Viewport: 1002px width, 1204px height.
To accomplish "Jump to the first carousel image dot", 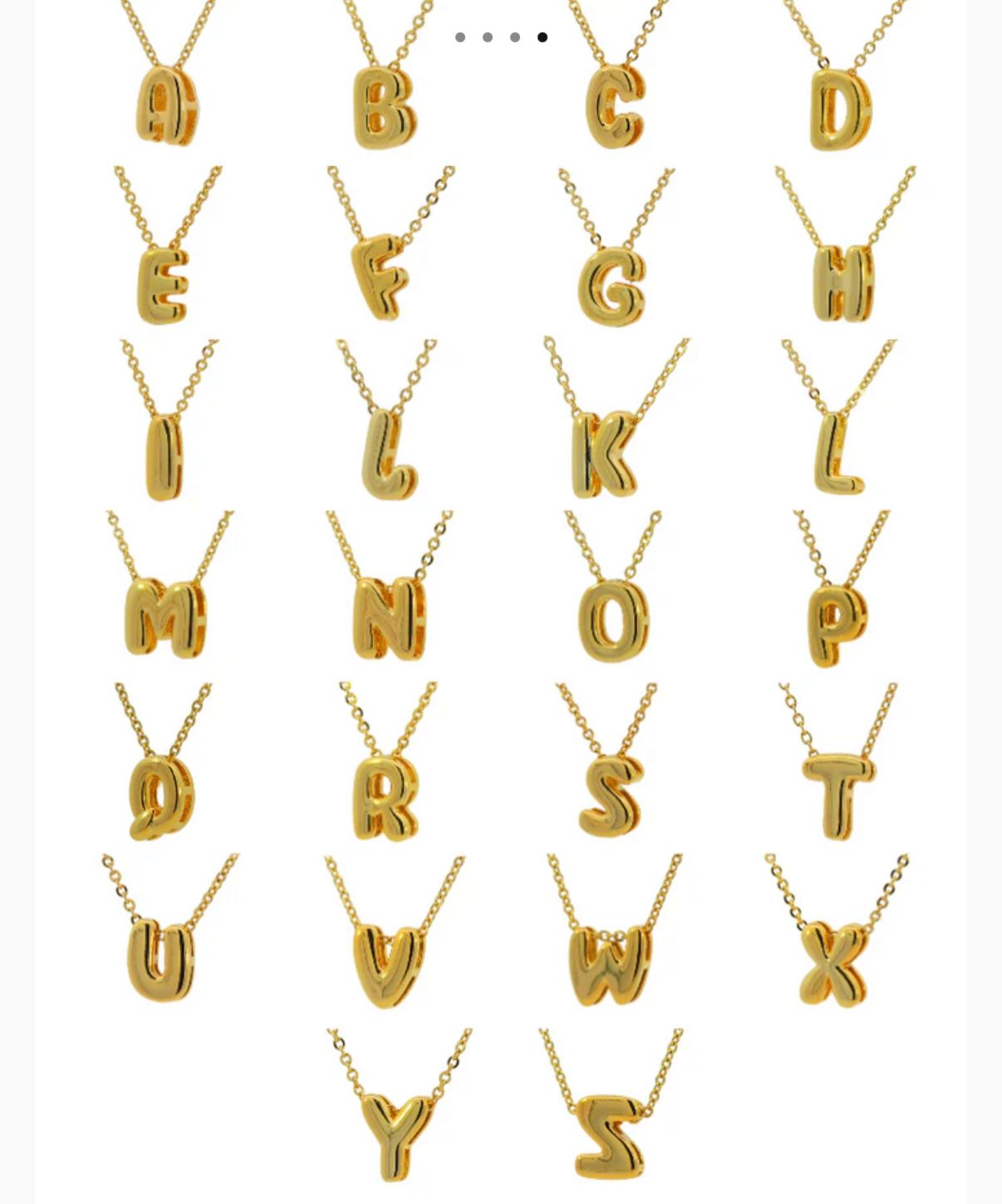I will point(460,37).
